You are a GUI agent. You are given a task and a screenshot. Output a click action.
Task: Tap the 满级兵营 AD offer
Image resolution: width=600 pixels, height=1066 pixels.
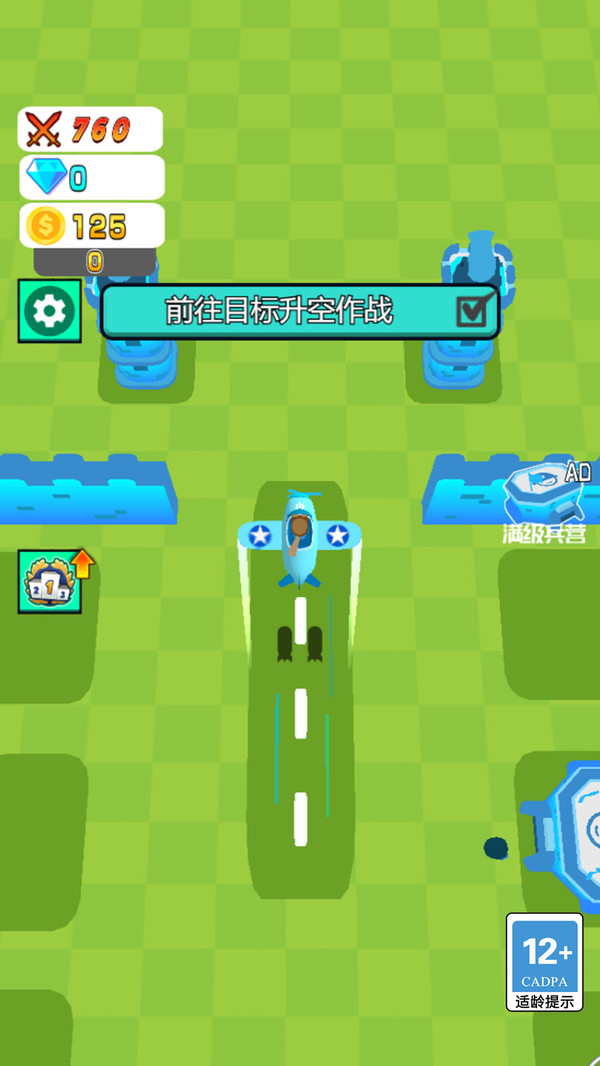point(545,502)
